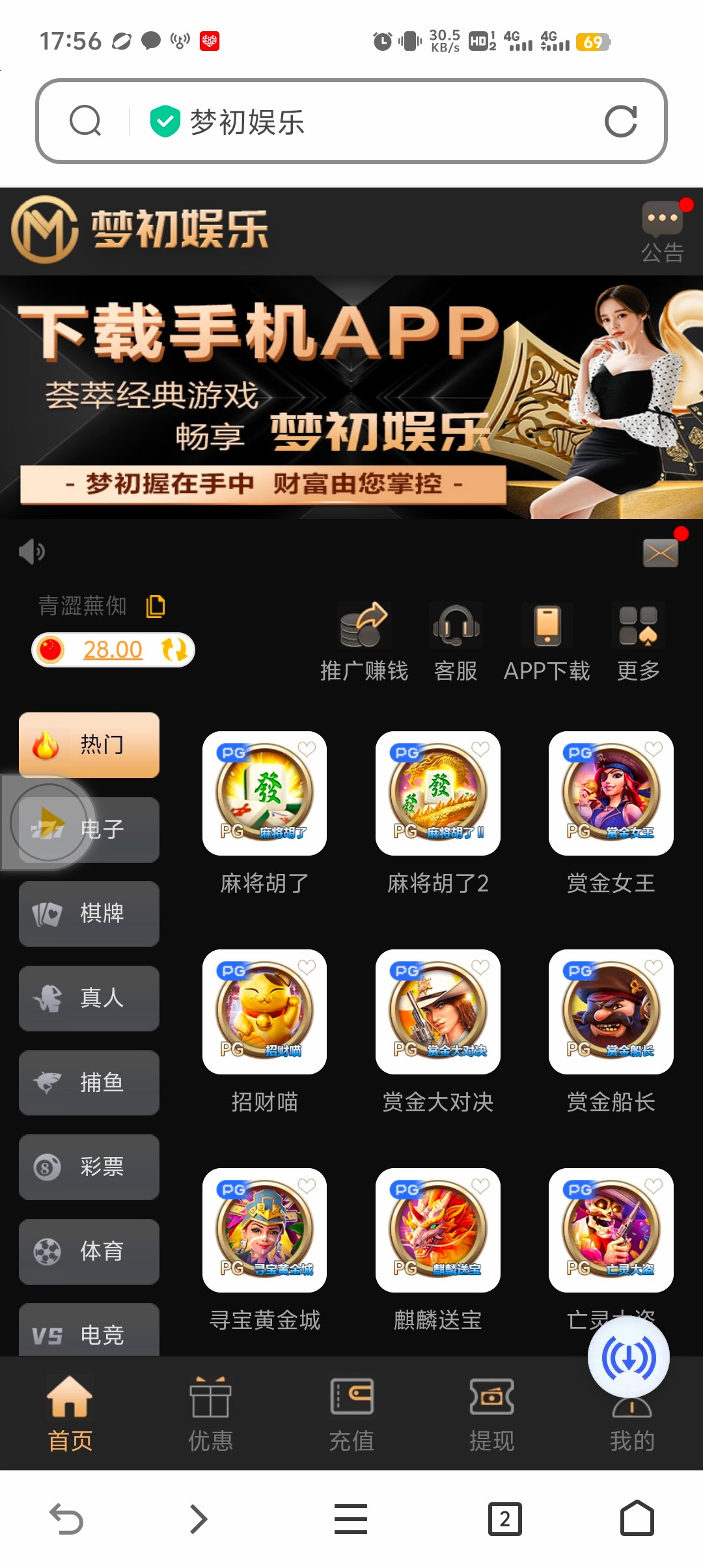The image size is (703, 1568).
Task: Open APP下载 download page
Action: click(547, 641)
